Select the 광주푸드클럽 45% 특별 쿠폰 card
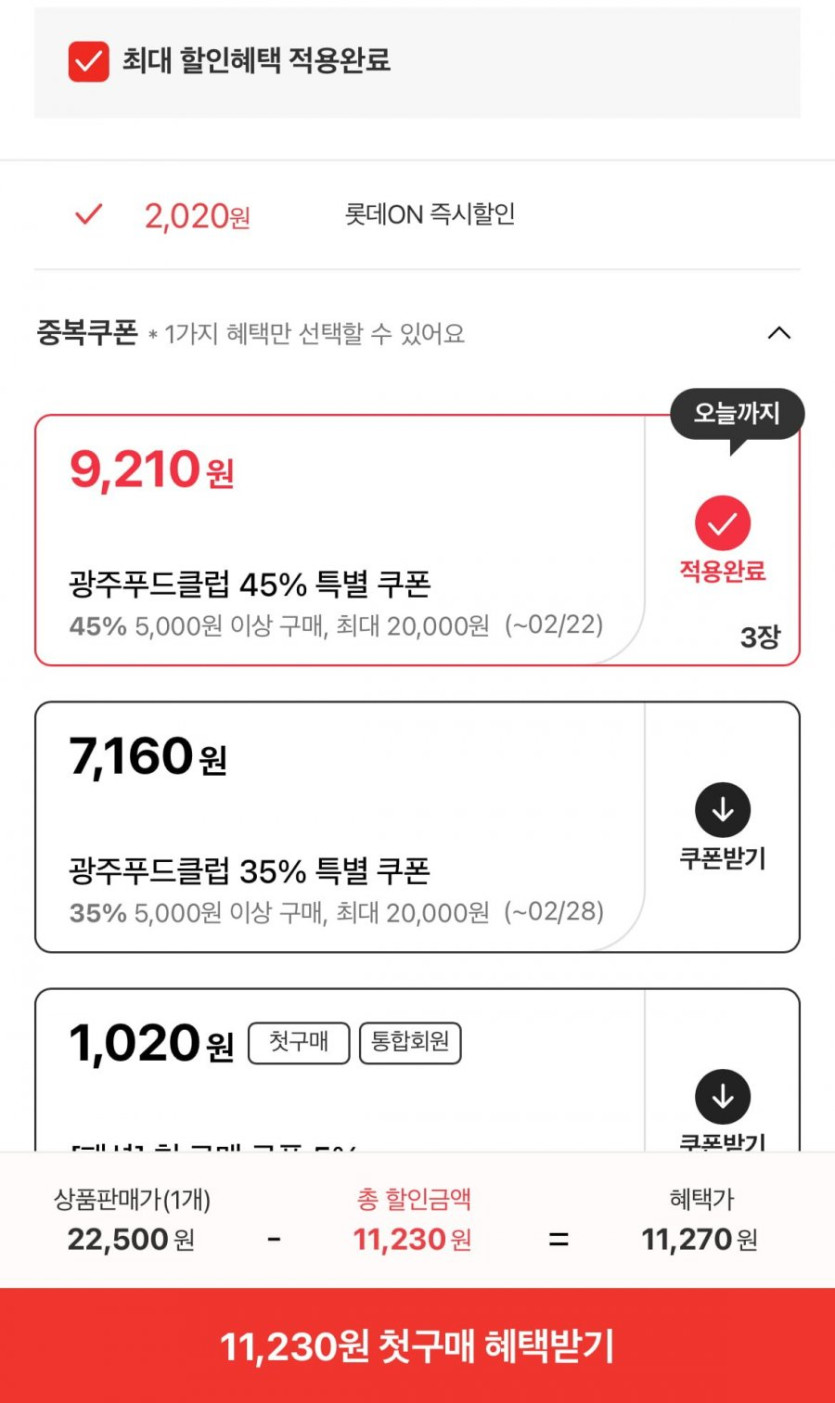 pos(340,540)
